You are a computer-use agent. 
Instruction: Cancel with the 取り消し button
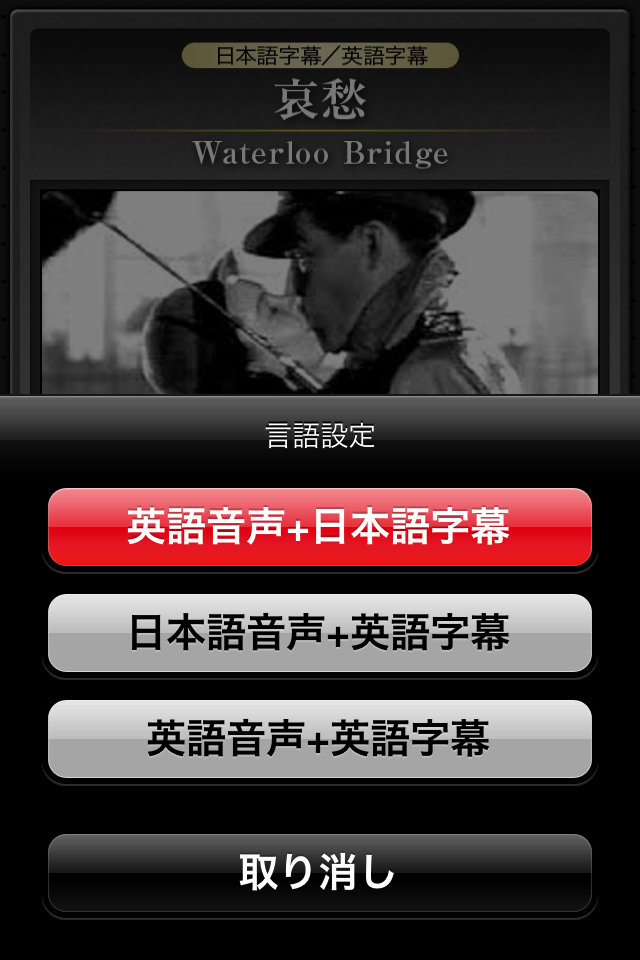(320, 873)
